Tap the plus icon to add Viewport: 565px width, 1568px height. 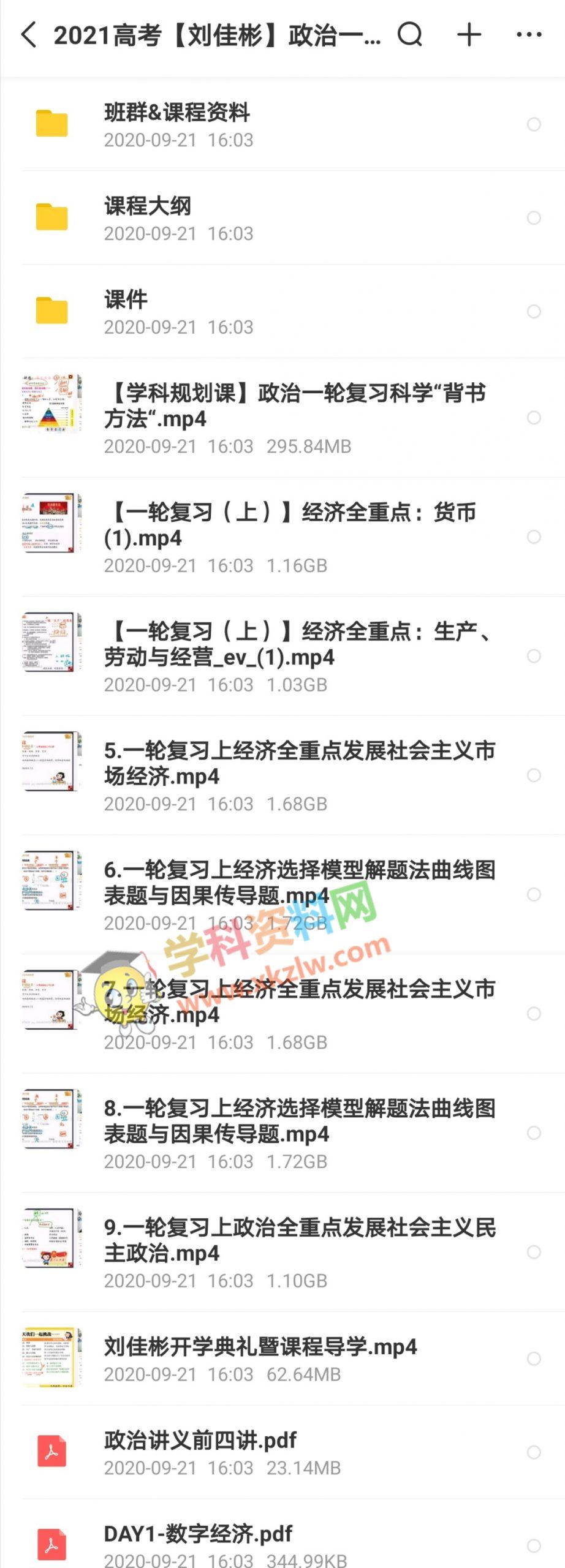point(469,35)
